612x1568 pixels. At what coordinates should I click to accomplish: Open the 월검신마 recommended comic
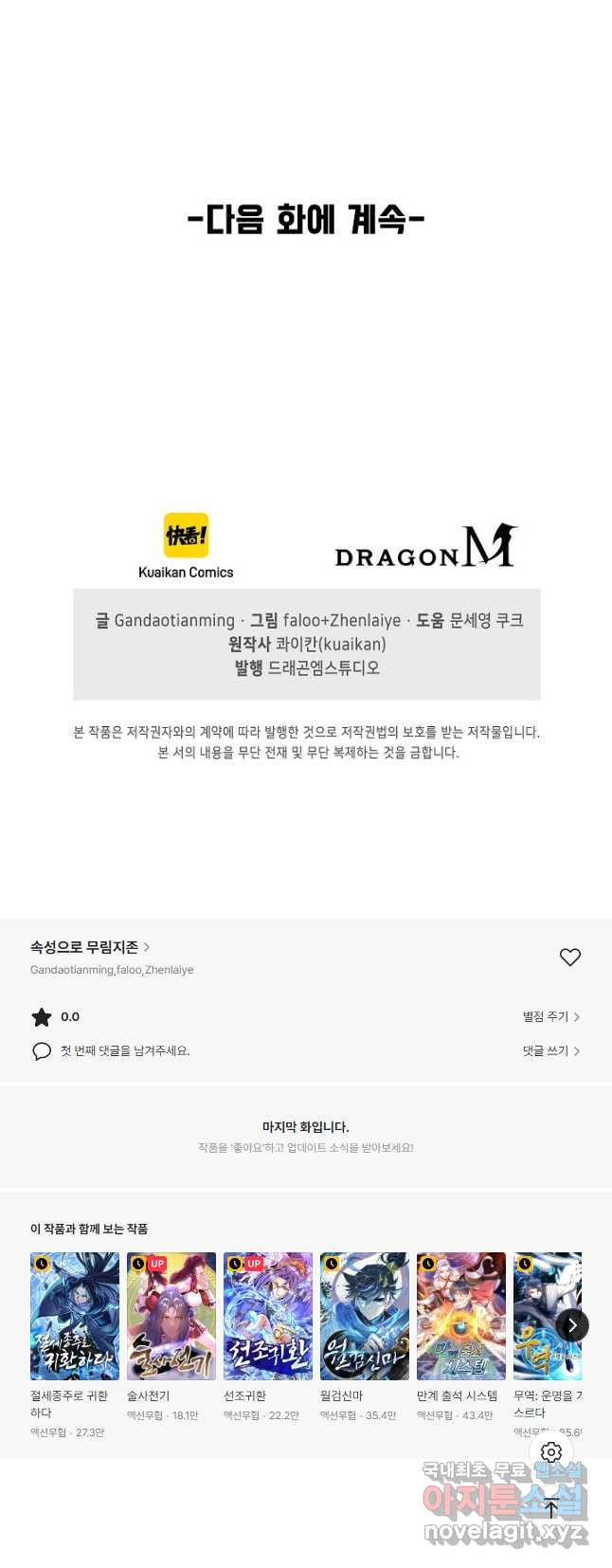[365, 1316]
